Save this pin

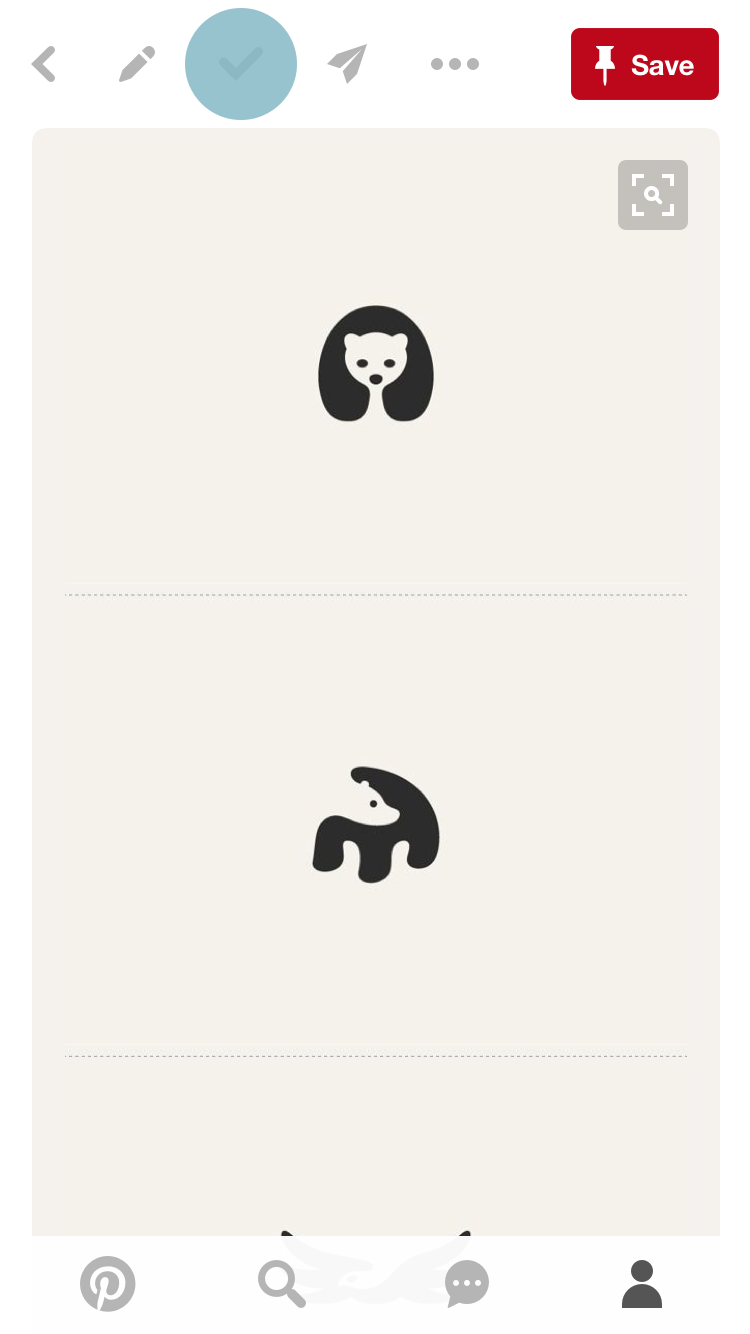[645, 64]
